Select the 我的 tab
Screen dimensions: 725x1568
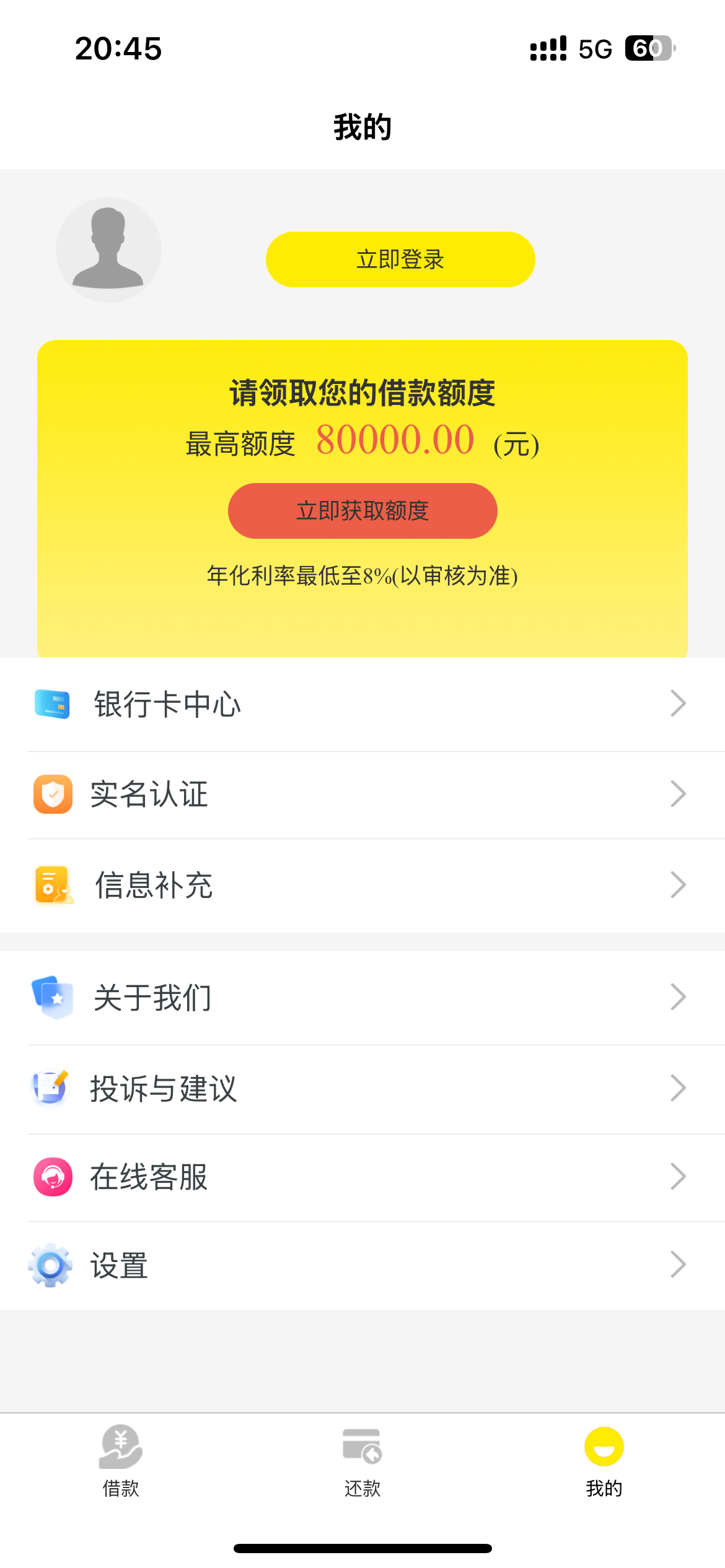click(604, 1461)
